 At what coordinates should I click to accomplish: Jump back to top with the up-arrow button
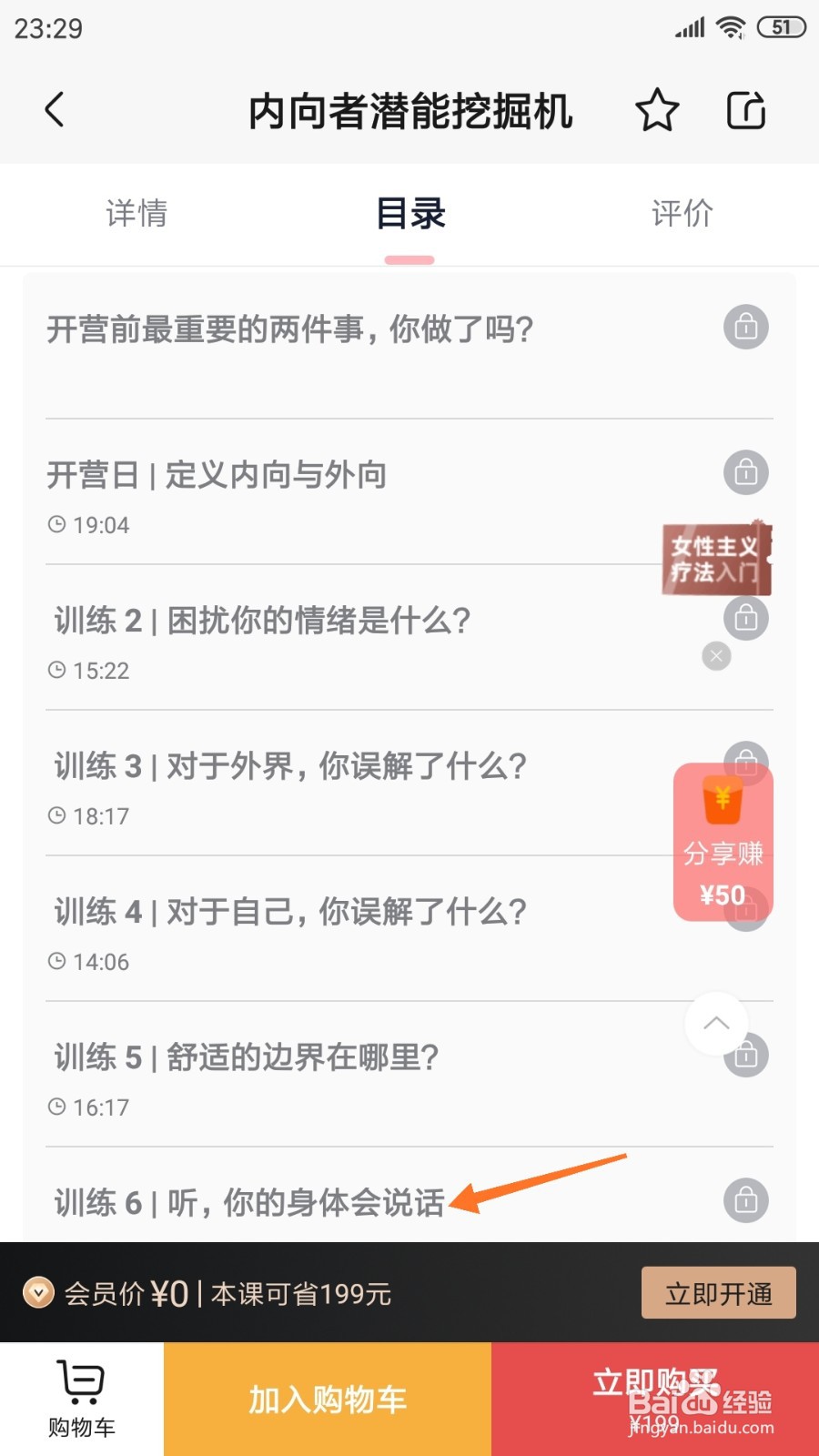716,1024
